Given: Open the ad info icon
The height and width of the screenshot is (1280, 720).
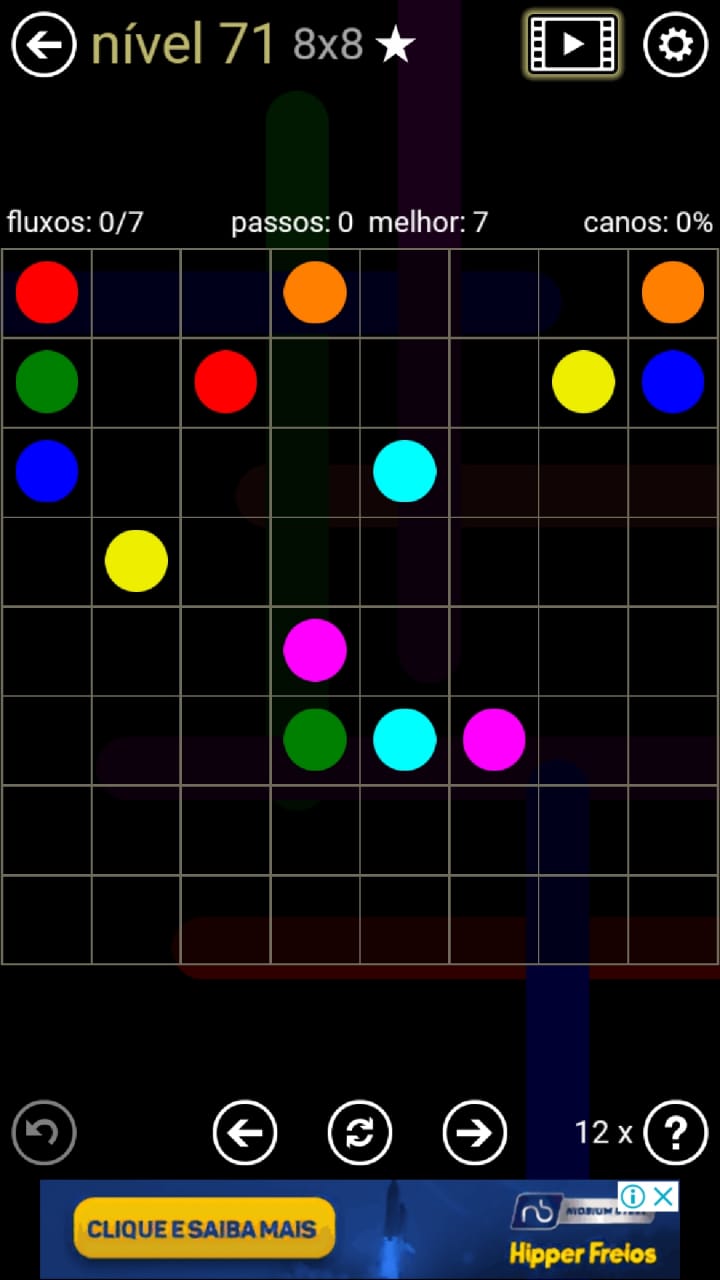Looking at the screenshot, I should [632, 1196].
